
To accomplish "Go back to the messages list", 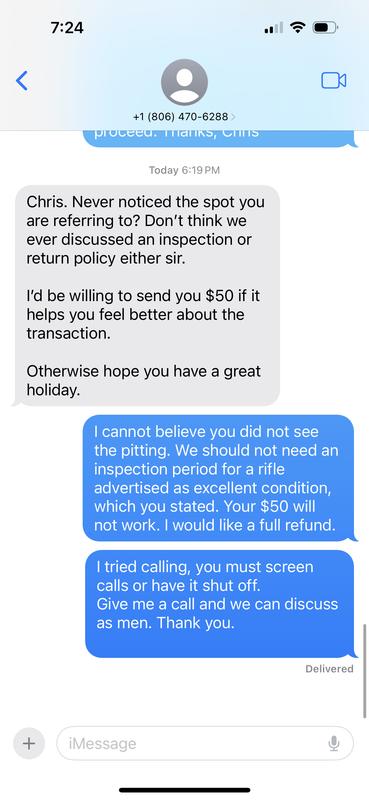I will pos(22,81).
